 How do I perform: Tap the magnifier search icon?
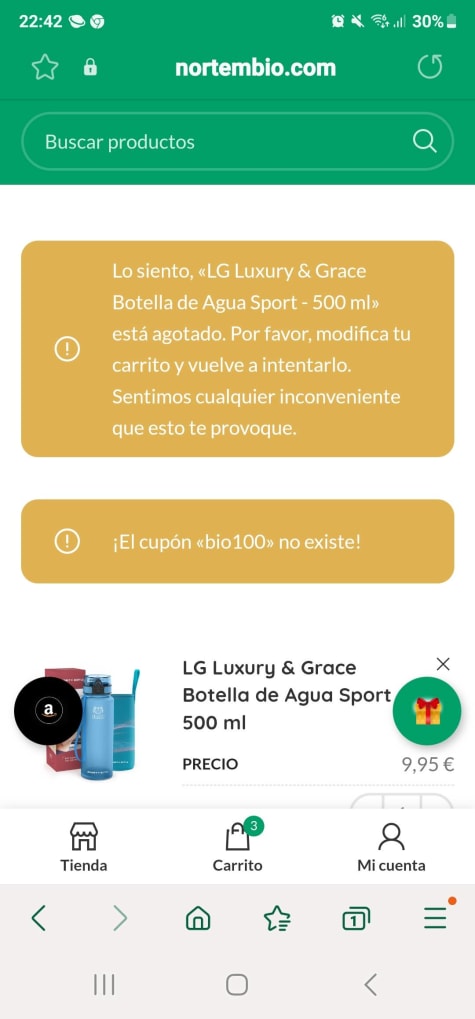[424, 142]
